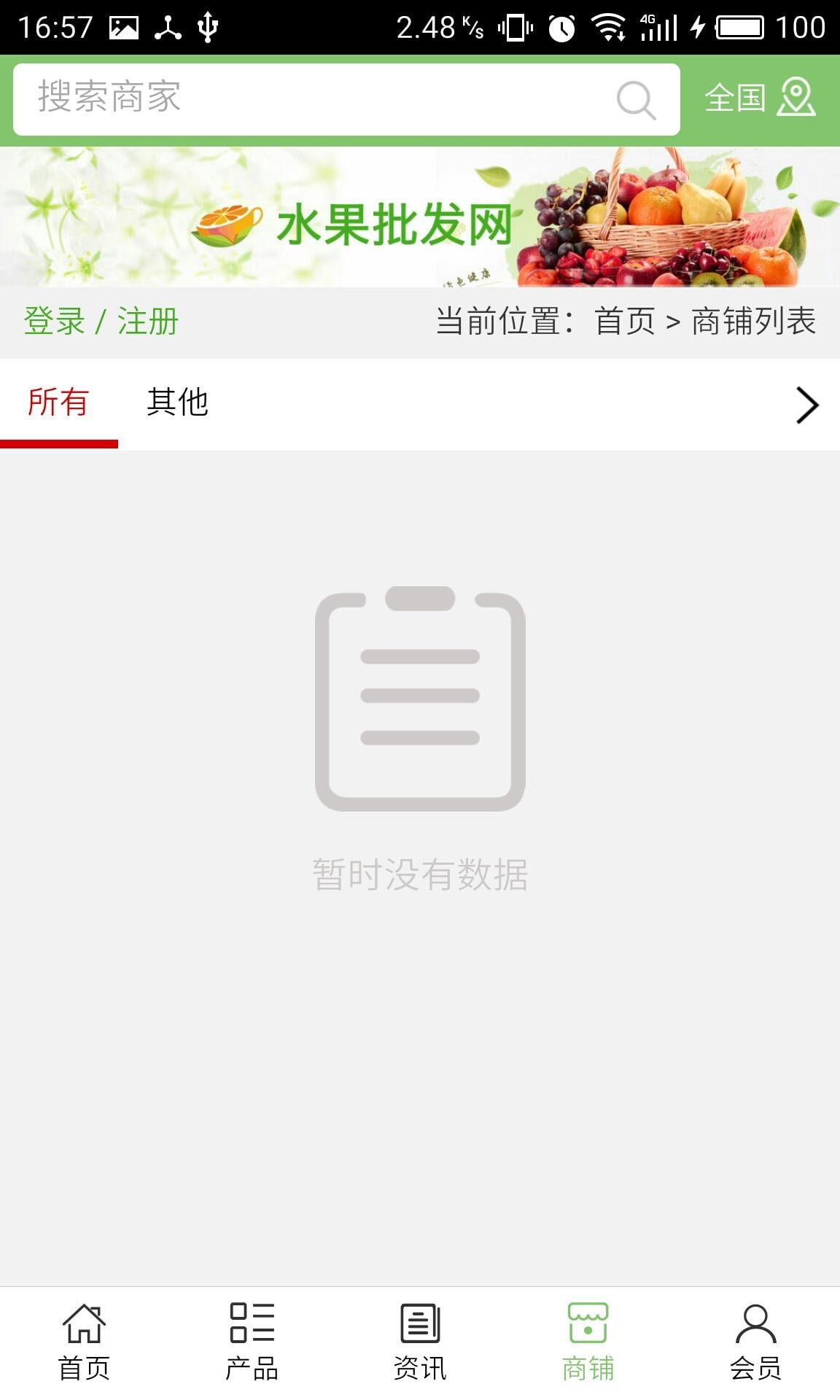Switch to the 首页 bottom tab
Image resolution: width=840 pixels, height=1400 pixels.
coord(84,1342)
